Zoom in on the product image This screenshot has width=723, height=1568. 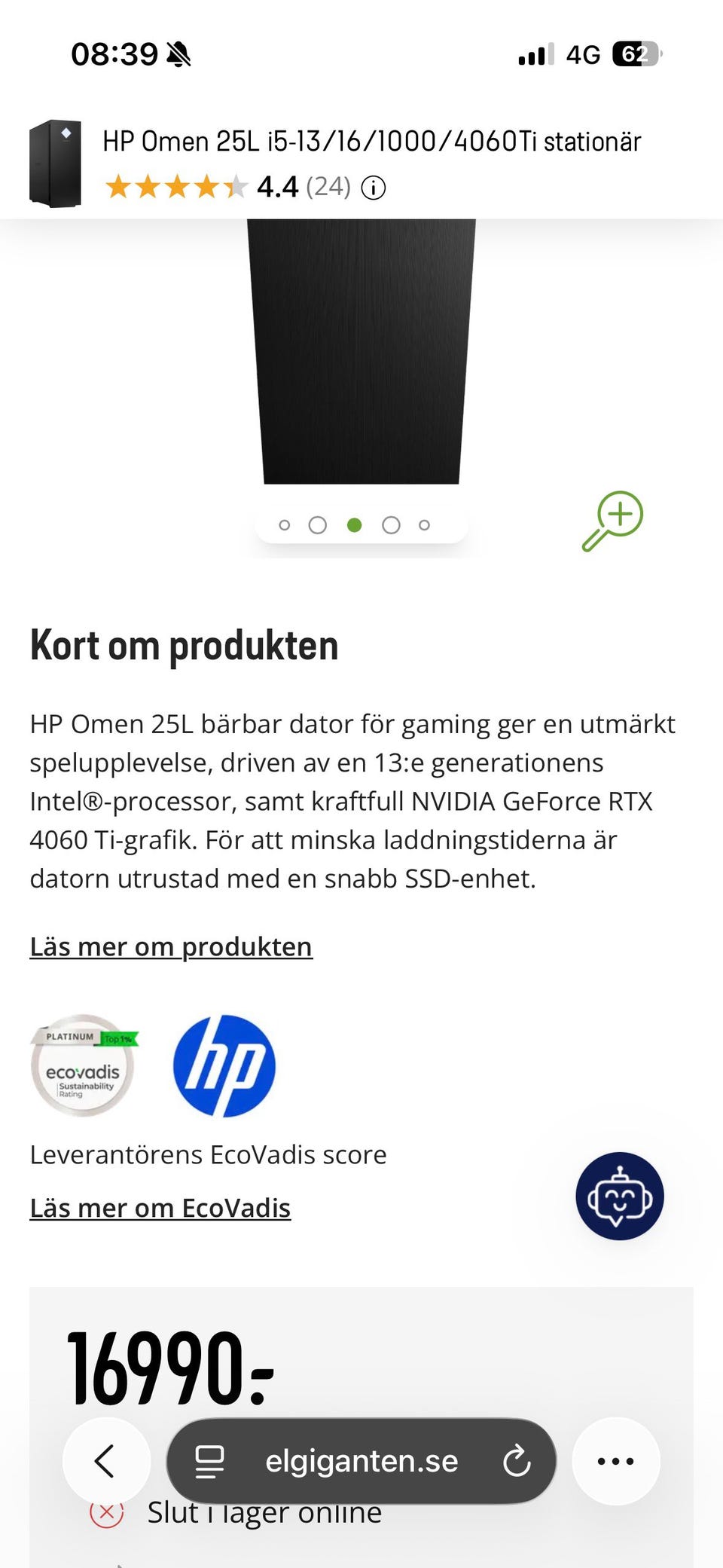tap(613, 521)
